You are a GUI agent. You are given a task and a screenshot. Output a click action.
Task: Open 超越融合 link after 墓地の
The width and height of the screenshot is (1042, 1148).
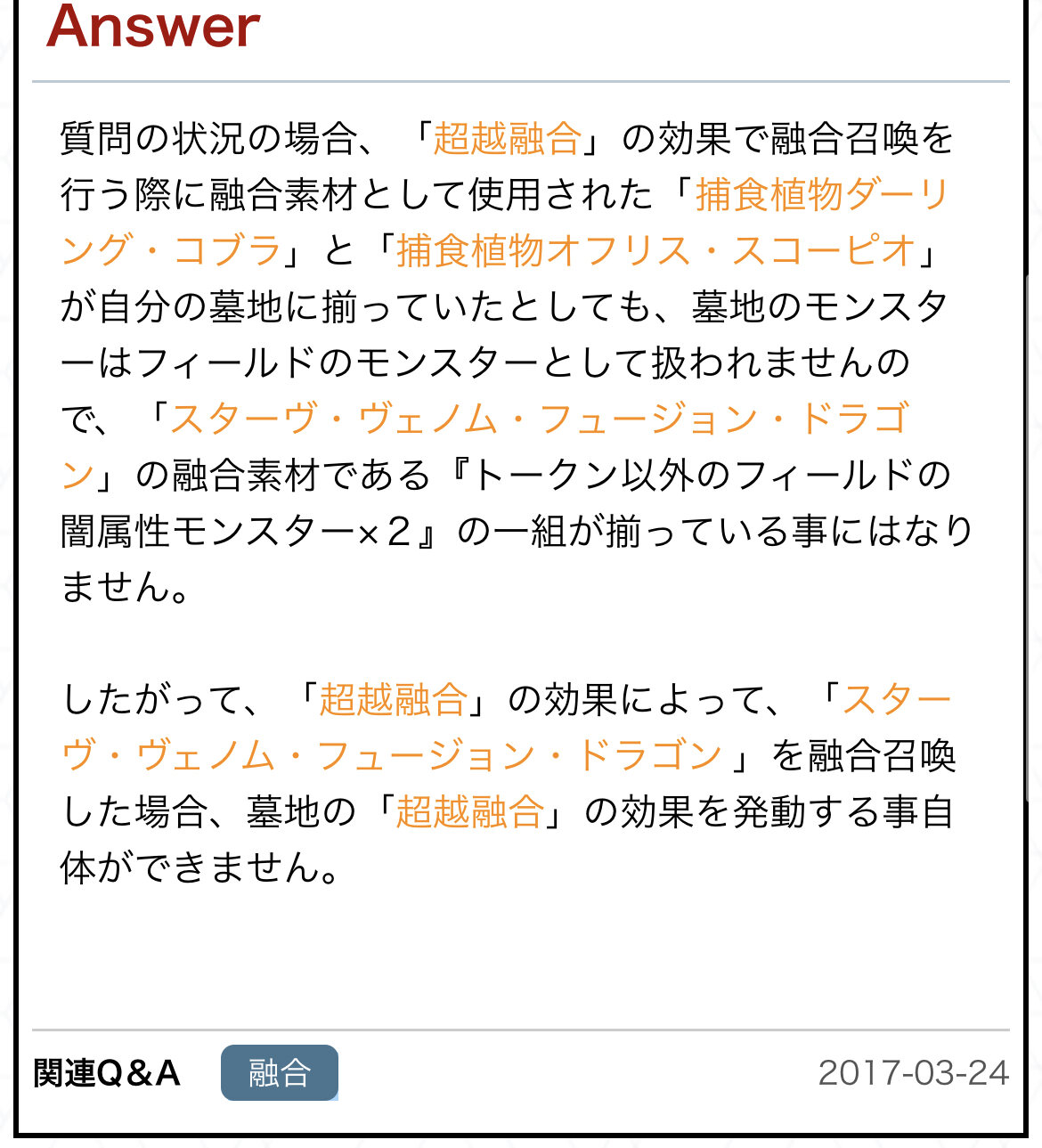pos(469,811)
